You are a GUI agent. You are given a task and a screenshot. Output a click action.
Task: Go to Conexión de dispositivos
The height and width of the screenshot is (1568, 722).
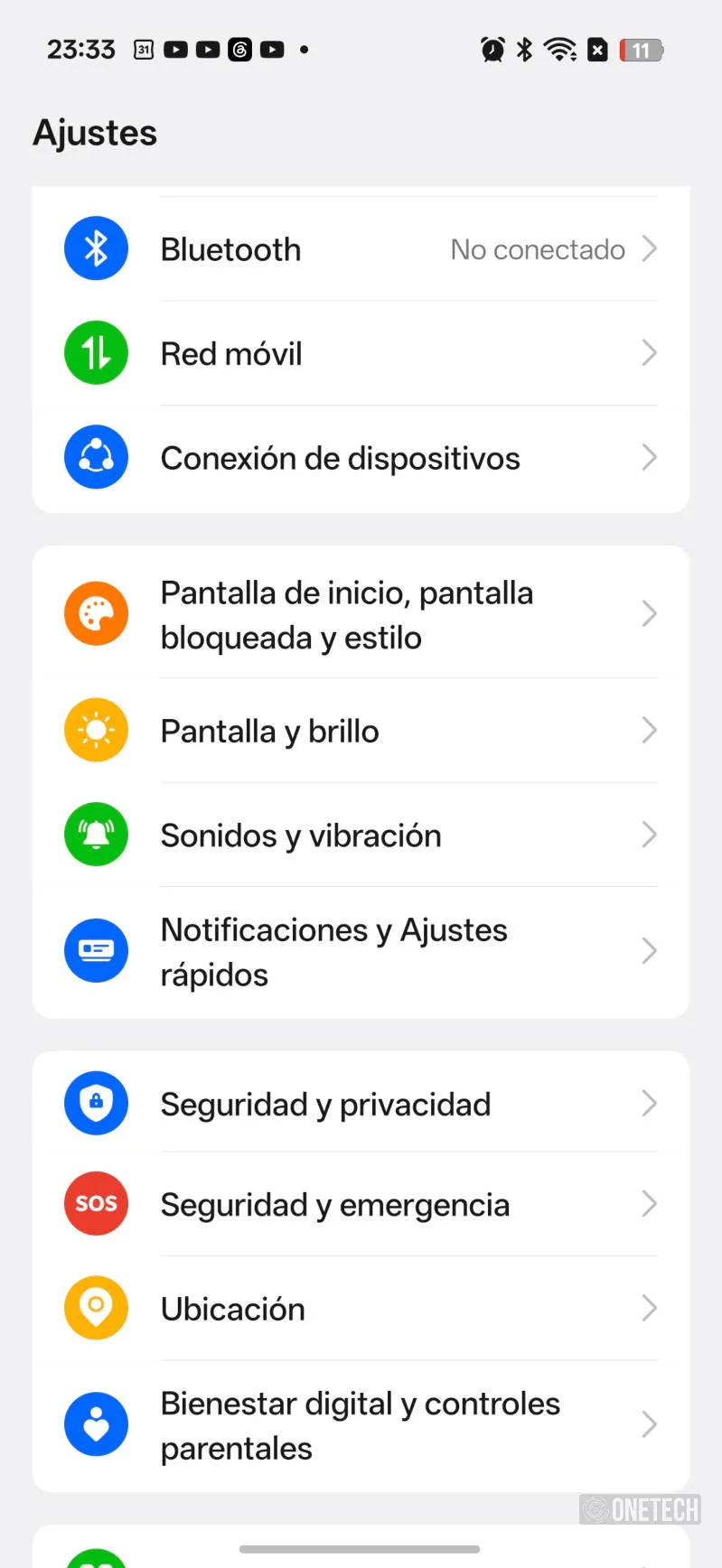(x=361, y=458)
